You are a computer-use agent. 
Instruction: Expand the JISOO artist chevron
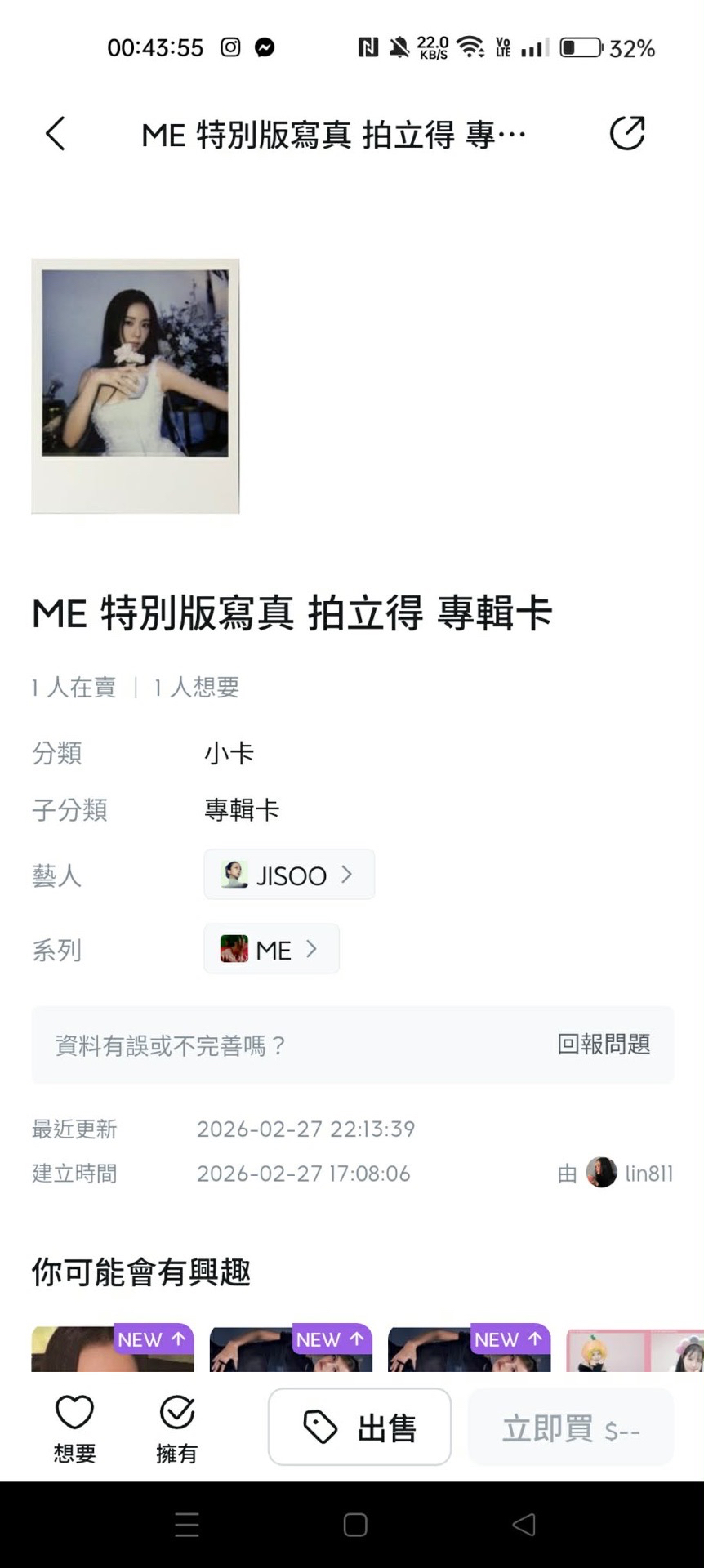pyautogui.click(x=347, y=874)
